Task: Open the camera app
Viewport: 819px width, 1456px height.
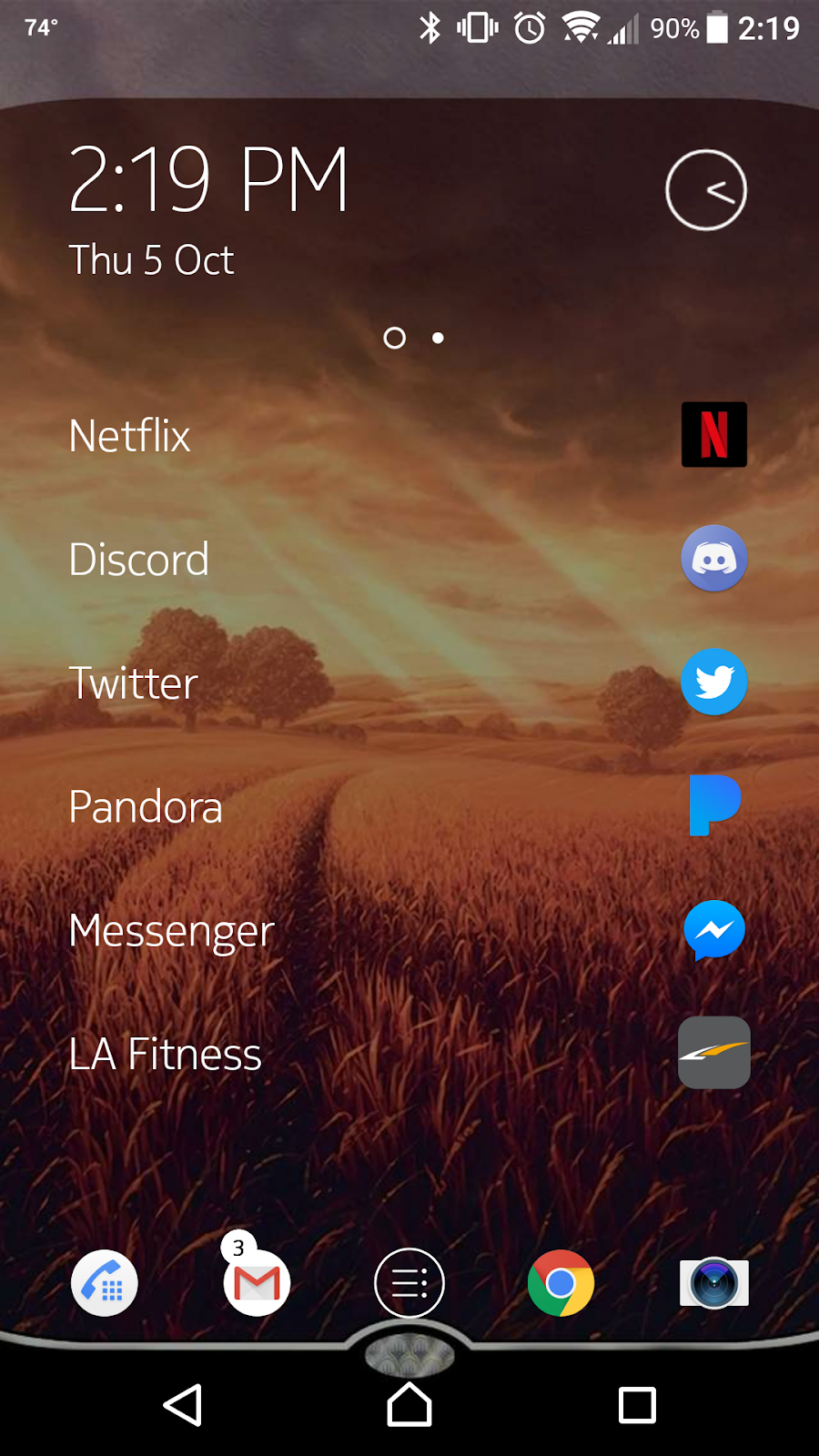Action: point(713,1283)
